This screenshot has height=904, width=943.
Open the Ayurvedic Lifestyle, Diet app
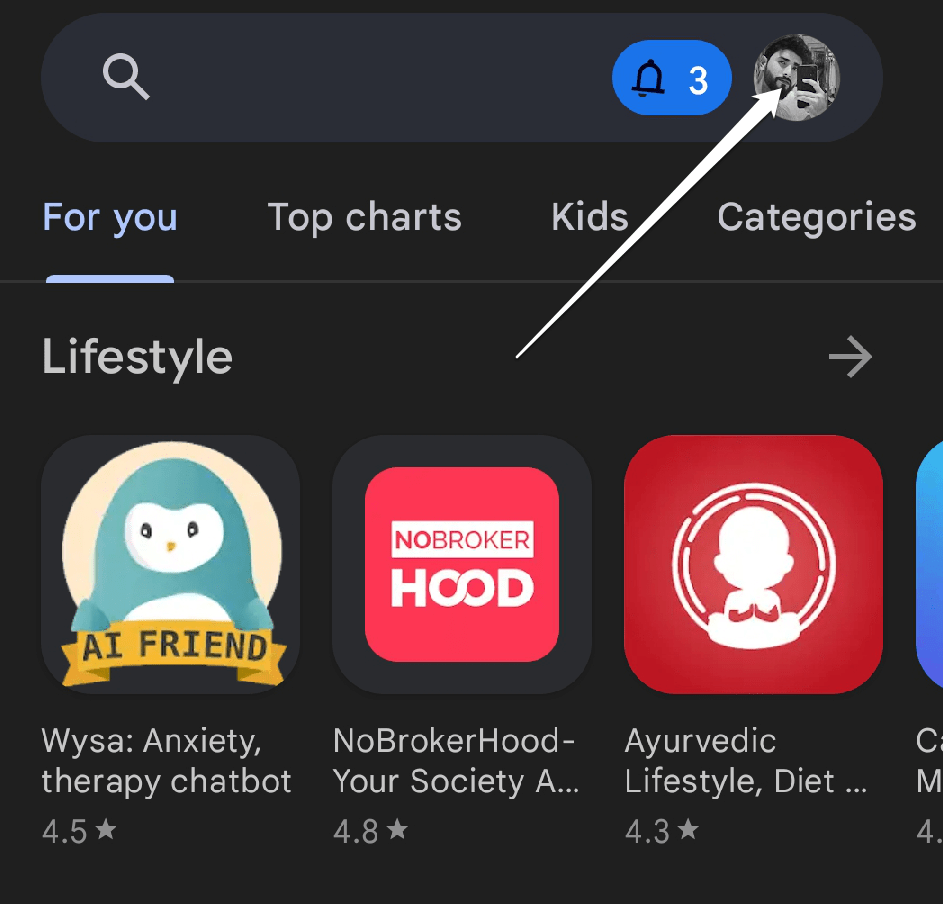tap(753, 564)
